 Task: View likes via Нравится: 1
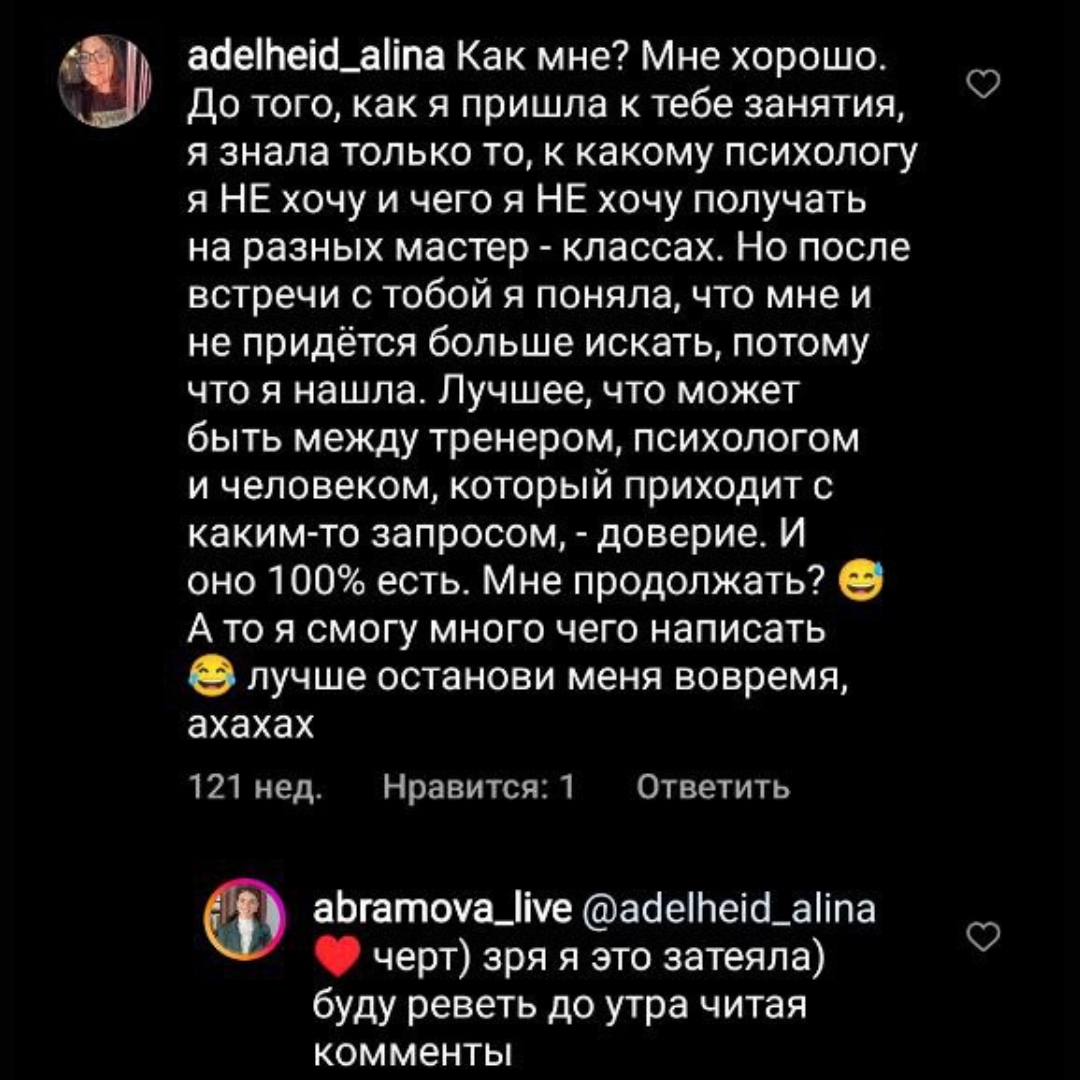tap(480, 789)
